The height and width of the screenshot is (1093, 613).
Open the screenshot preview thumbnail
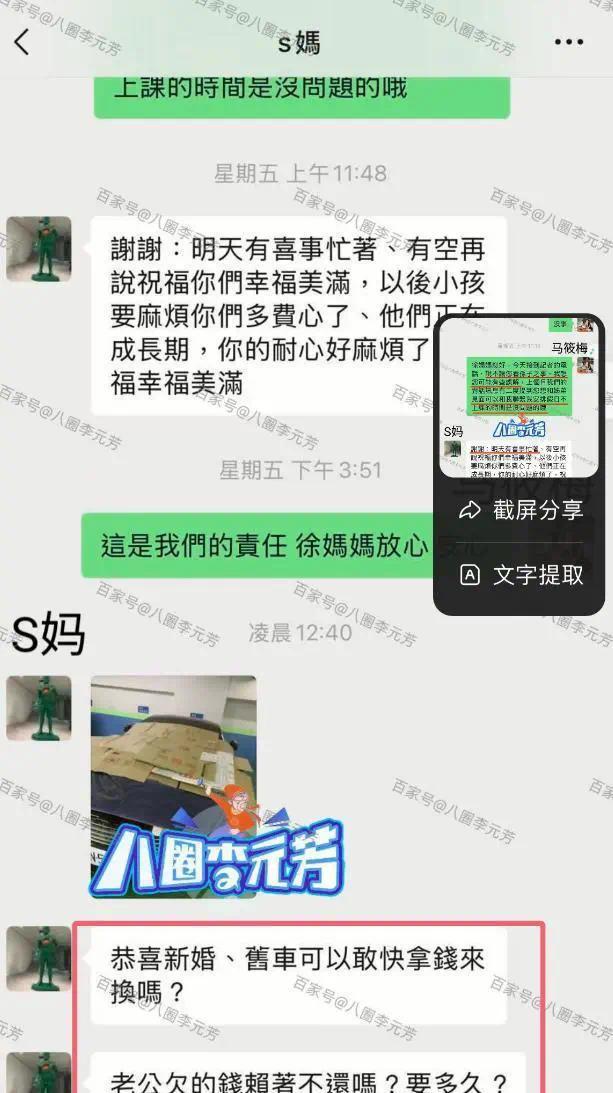click(518, 397)
